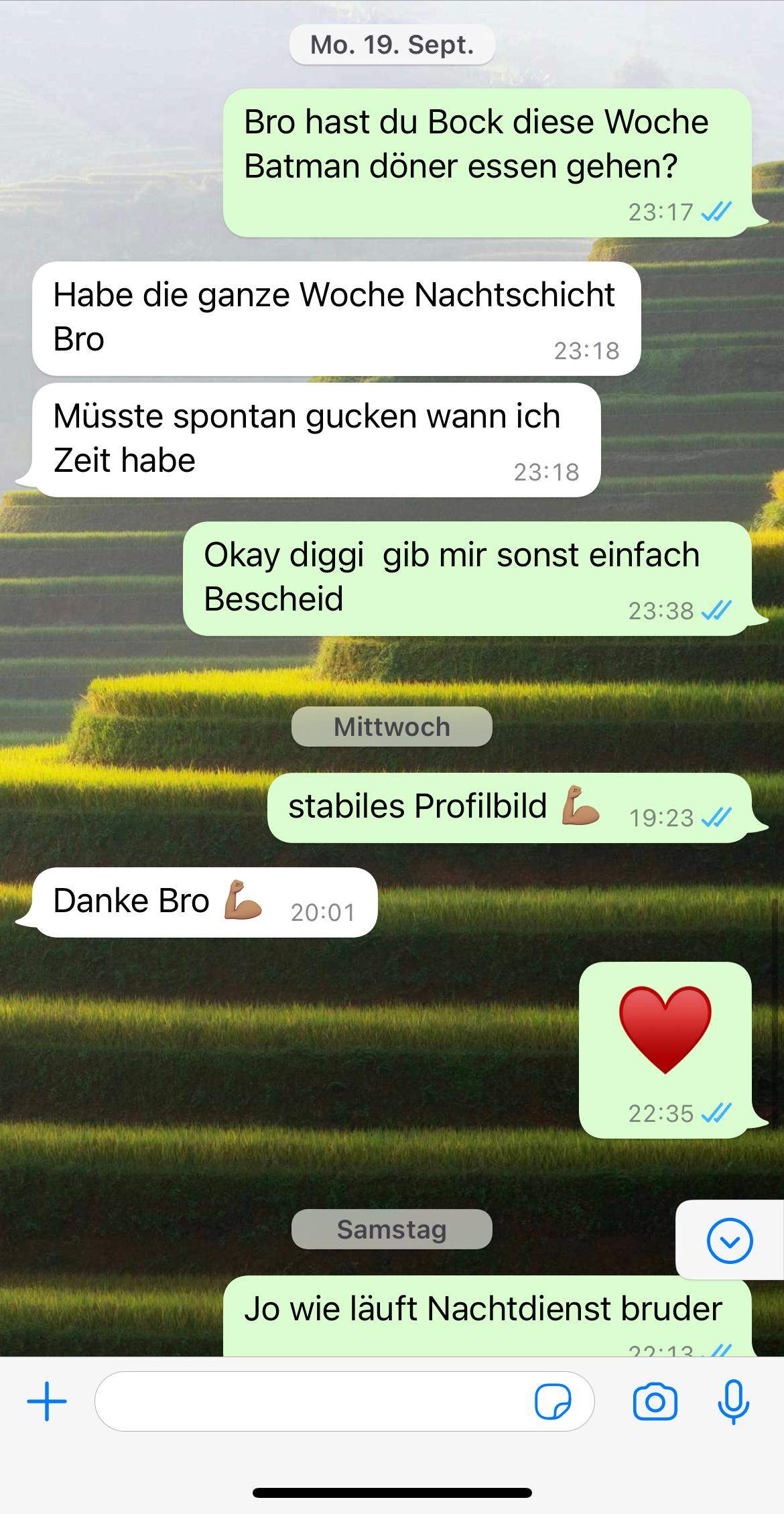The height and width of the screenshot is (1514, 784).
Task: Open the attachment plus menu
Action: pyautogui.click(x=47, y=1401)
